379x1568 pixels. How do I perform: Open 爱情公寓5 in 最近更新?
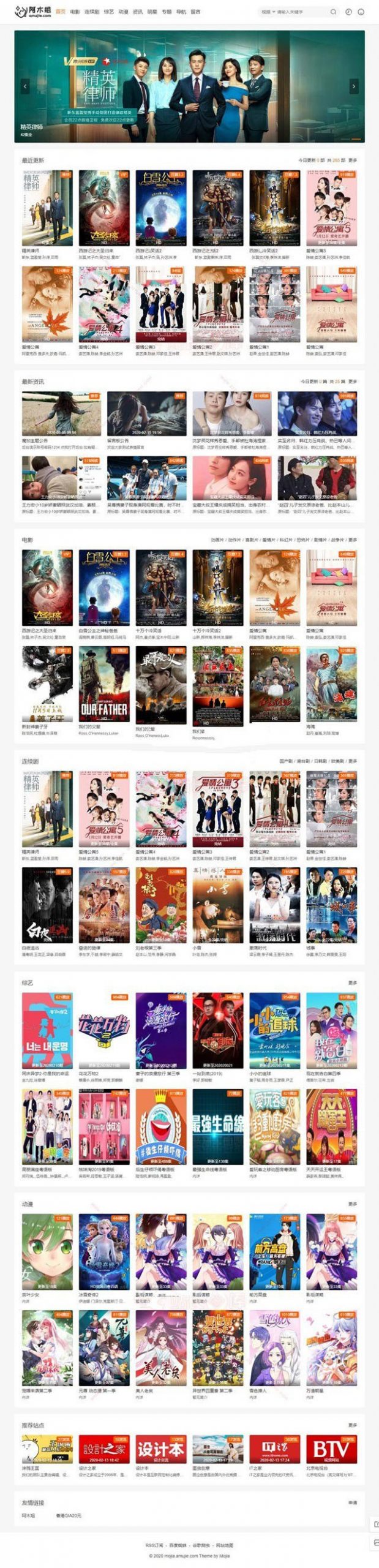pyautogui.click(x=331, y=208)
